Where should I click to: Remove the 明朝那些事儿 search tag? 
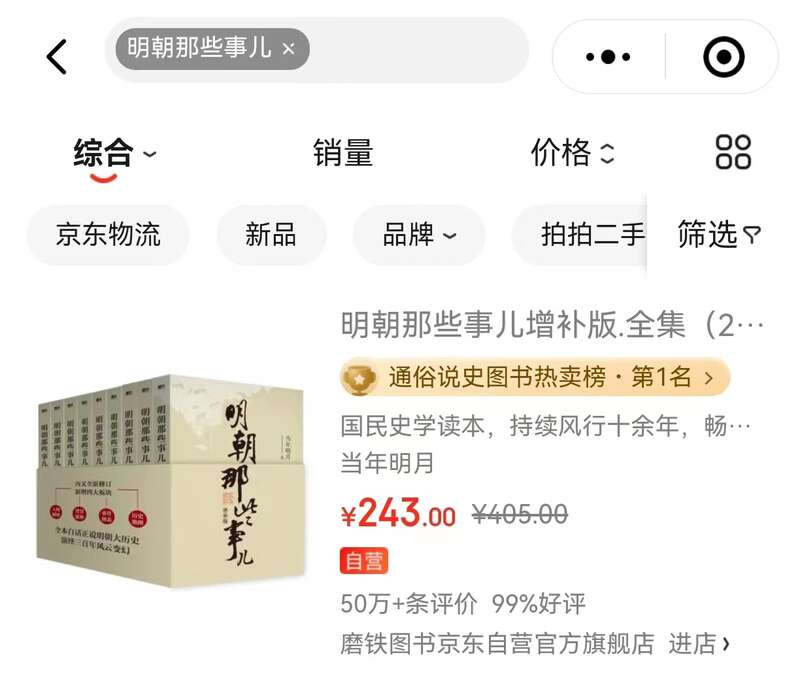click(x=289, y=49)
